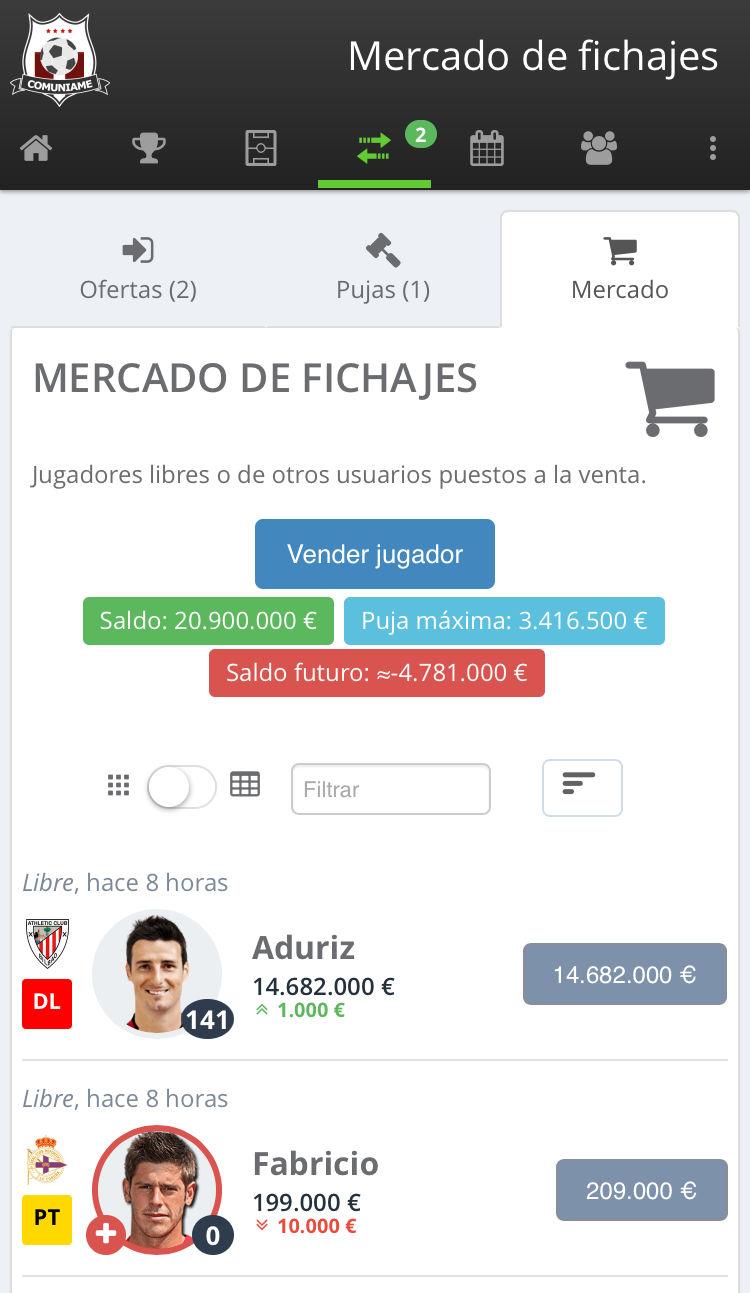
Task: Switch to the Pujas (1) tab
Action: pyautogui.click(x=383, y=269)
